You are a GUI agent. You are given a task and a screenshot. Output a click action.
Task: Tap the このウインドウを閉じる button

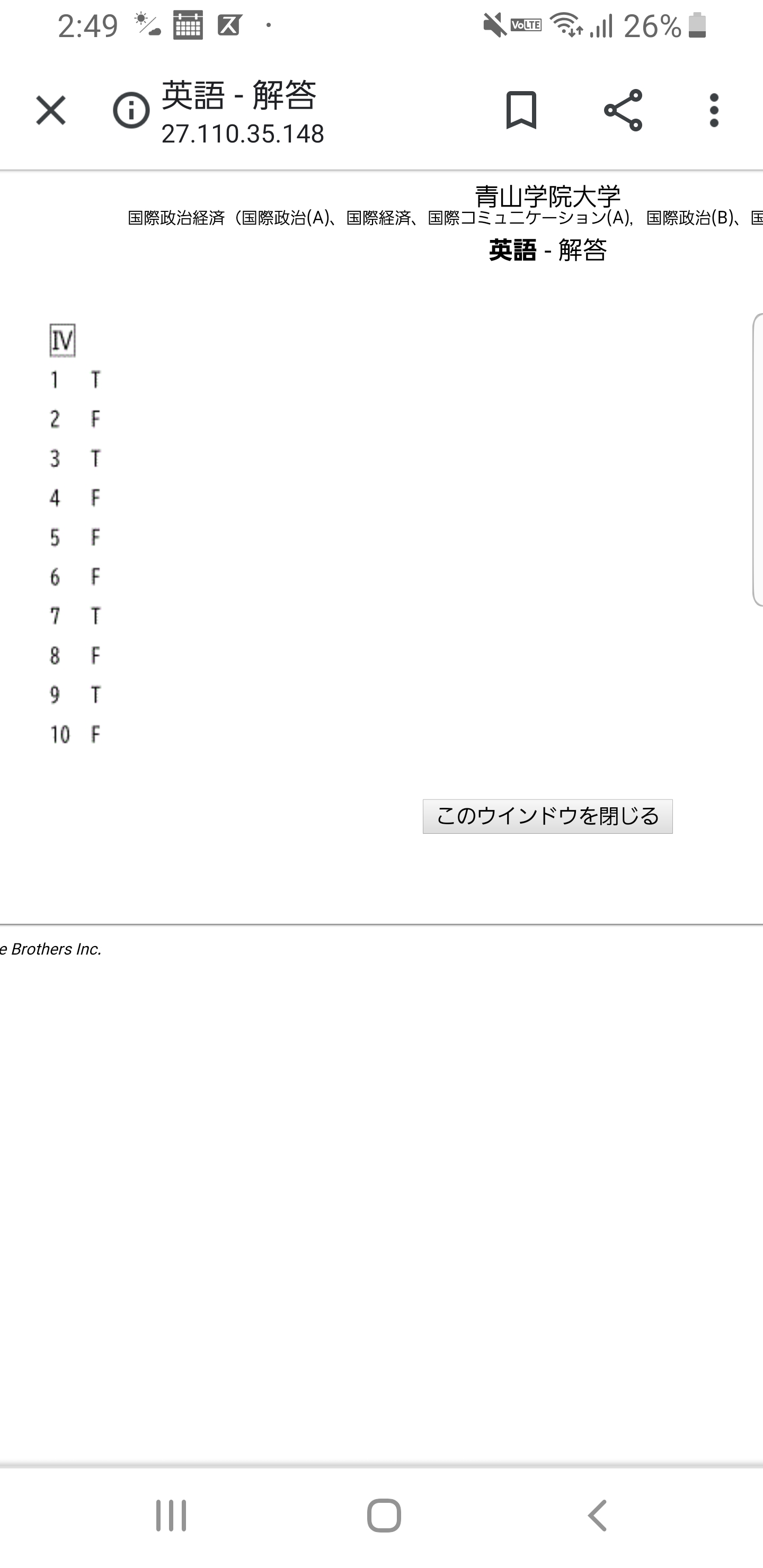pyautogui.click(x=547, y=816)
